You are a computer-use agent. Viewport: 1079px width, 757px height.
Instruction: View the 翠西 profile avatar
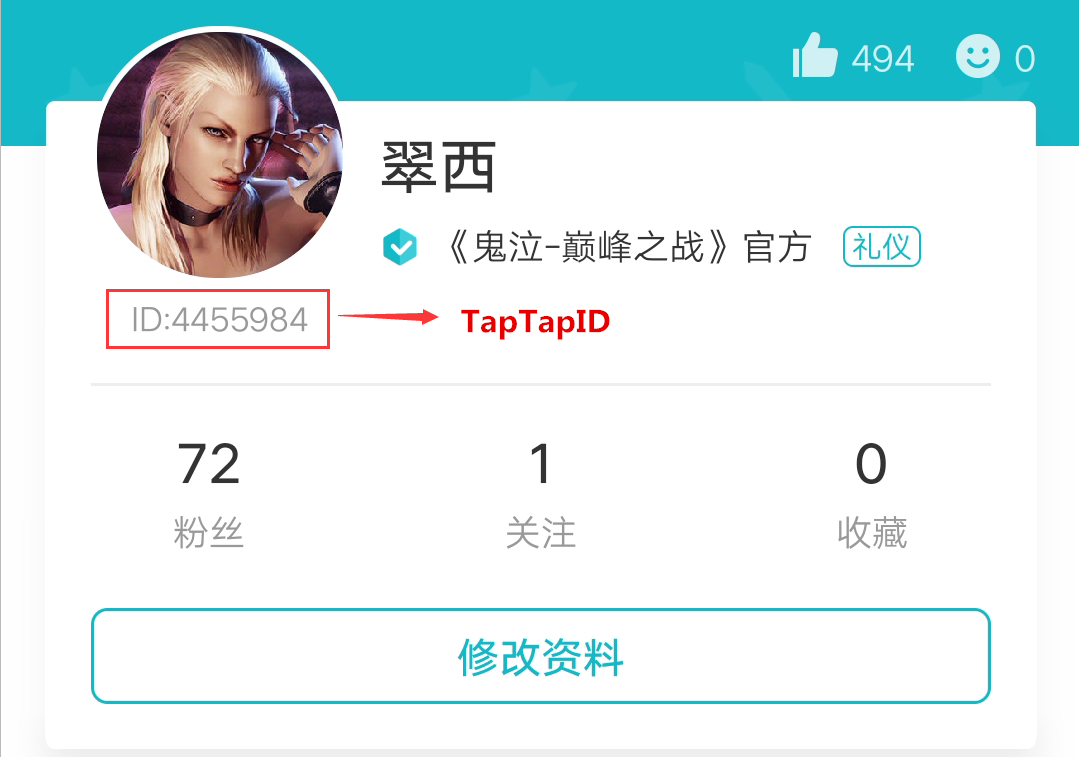tap(220, 153)
